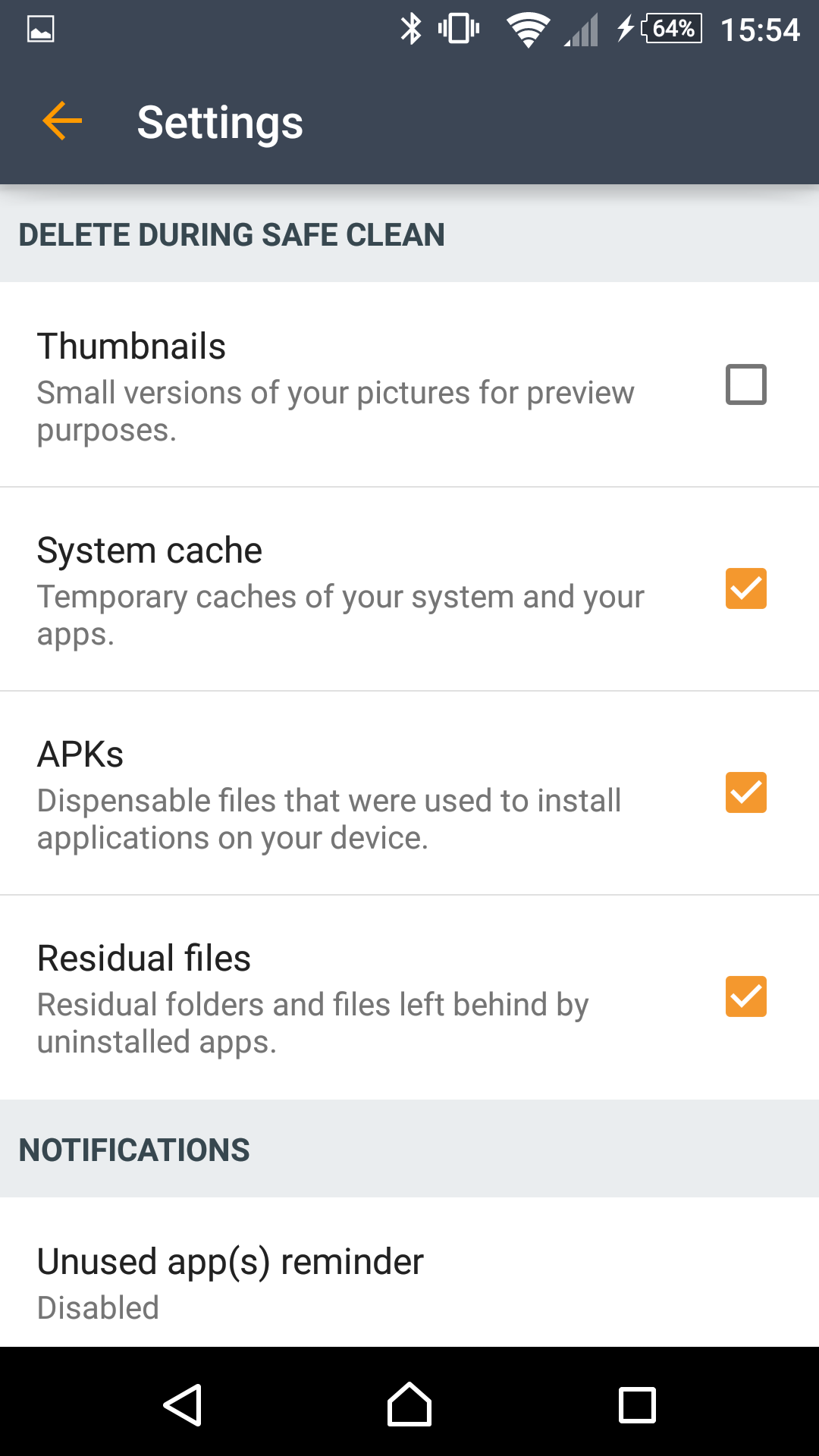Disable the Residual files checkbox
819x1456 pixels.
point(745,996)
